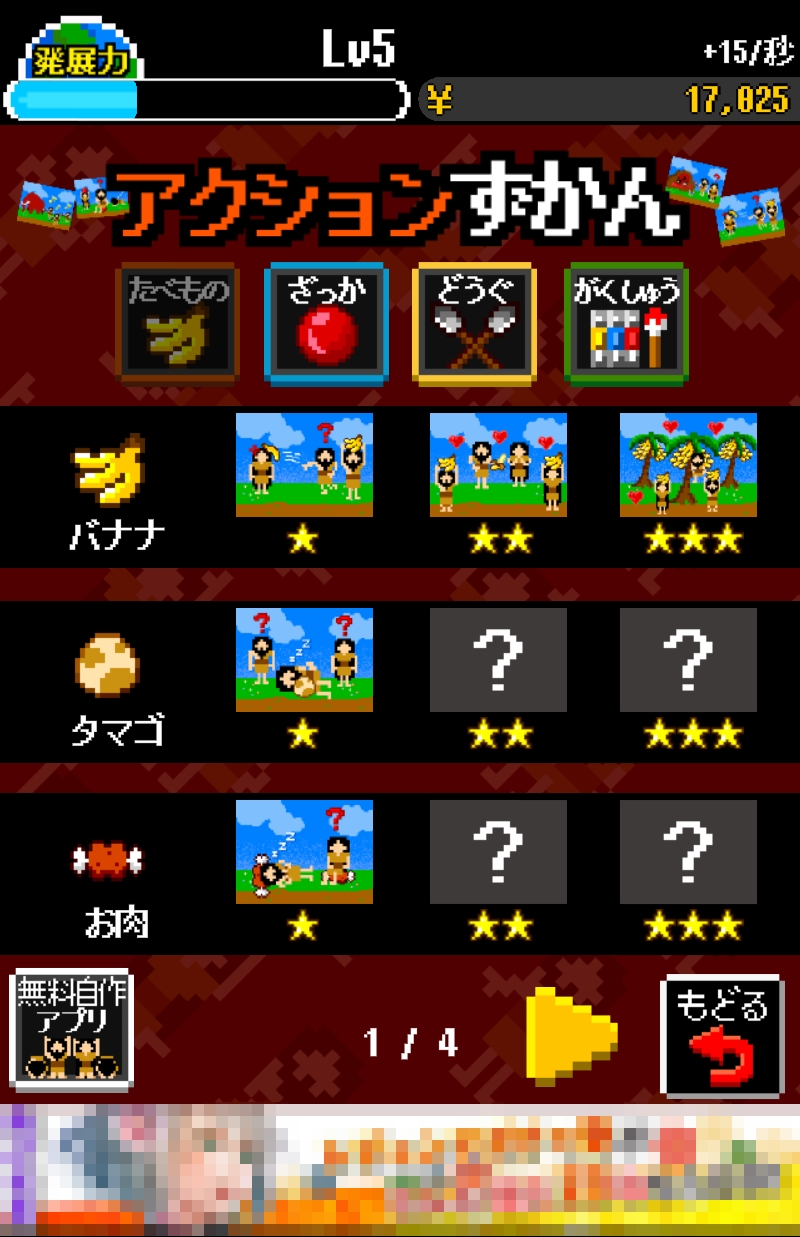View the one-star バナナ action picture
The width and height of the screenshot is (800, 1237).
click(x=304, y=465)
